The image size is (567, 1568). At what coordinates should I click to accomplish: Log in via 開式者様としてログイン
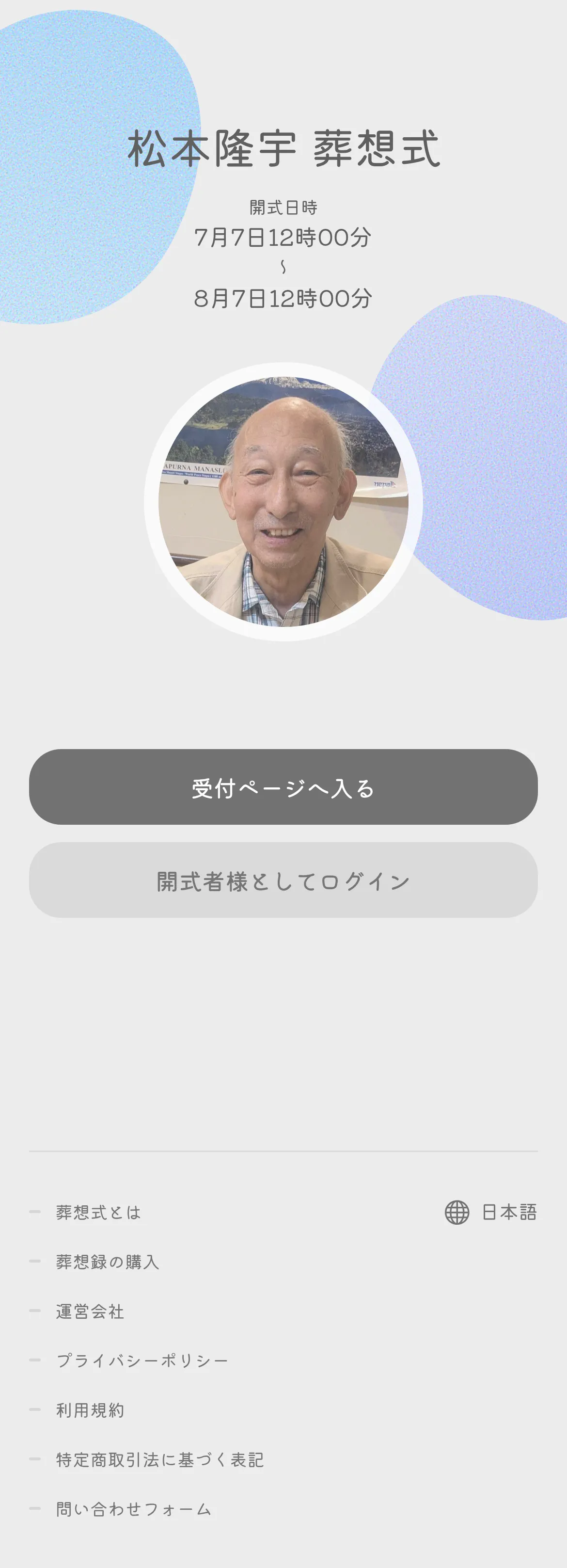[283, 880]
